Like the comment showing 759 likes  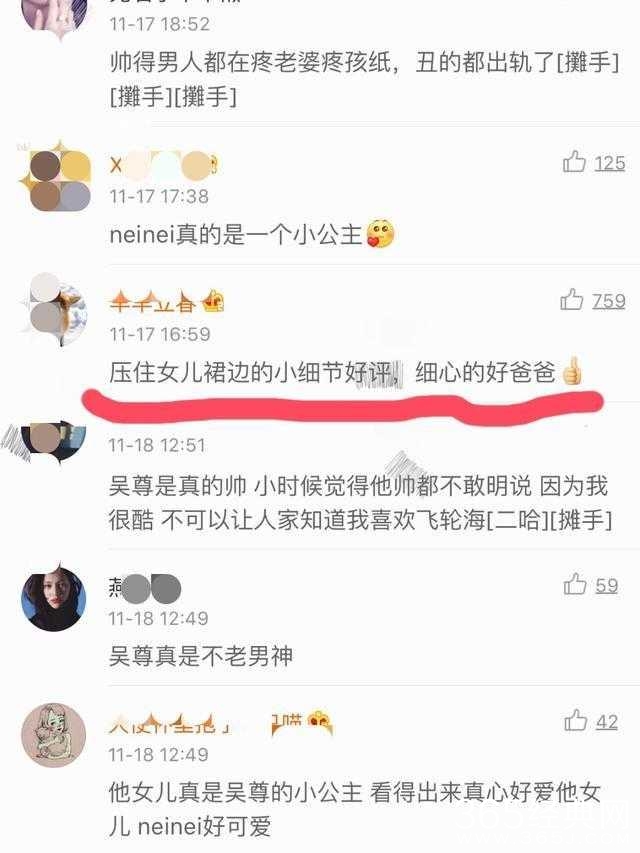click(x=572, y=298)
